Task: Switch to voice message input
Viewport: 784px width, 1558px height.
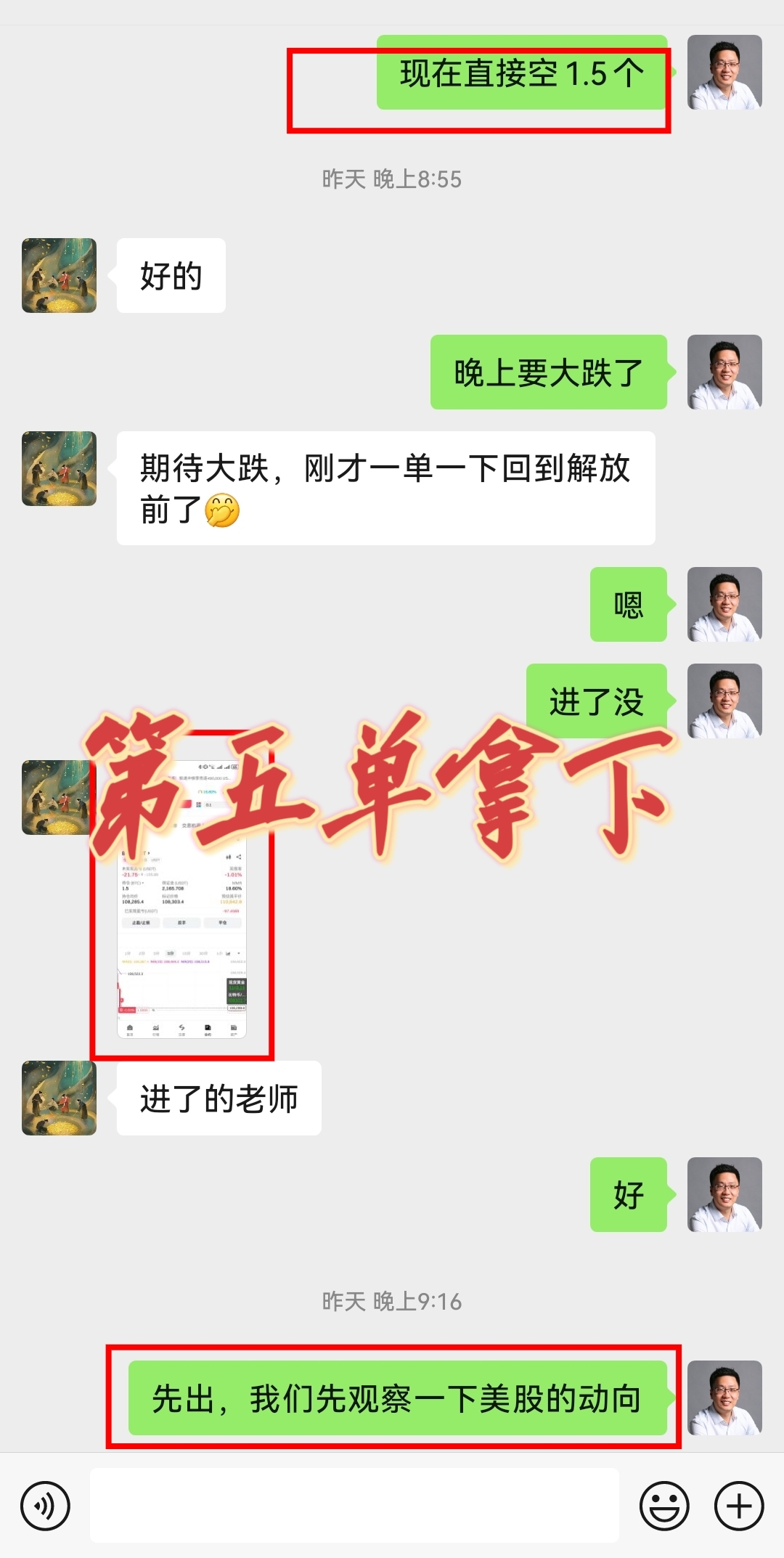Action: (45, 1506)
